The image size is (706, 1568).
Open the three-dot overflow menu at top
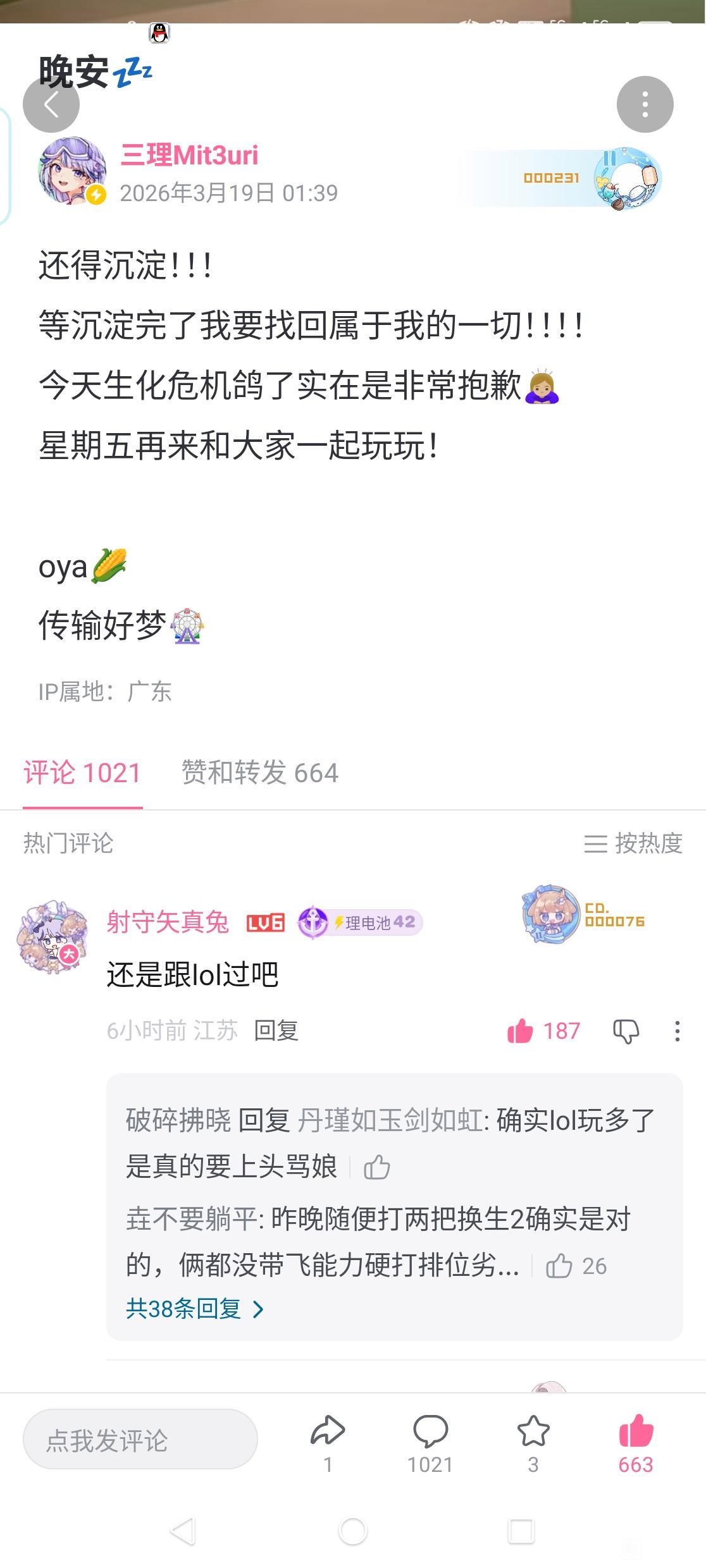(x=645, y=104)
